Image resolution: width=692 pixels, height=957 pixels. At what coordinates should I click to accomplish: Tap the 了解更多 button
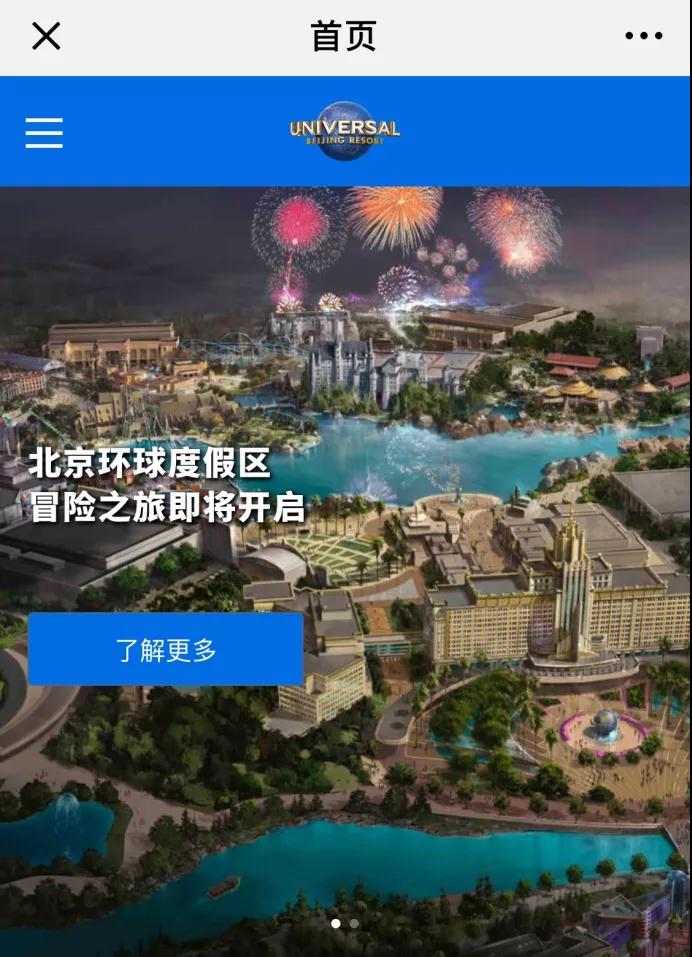(166, 649)
